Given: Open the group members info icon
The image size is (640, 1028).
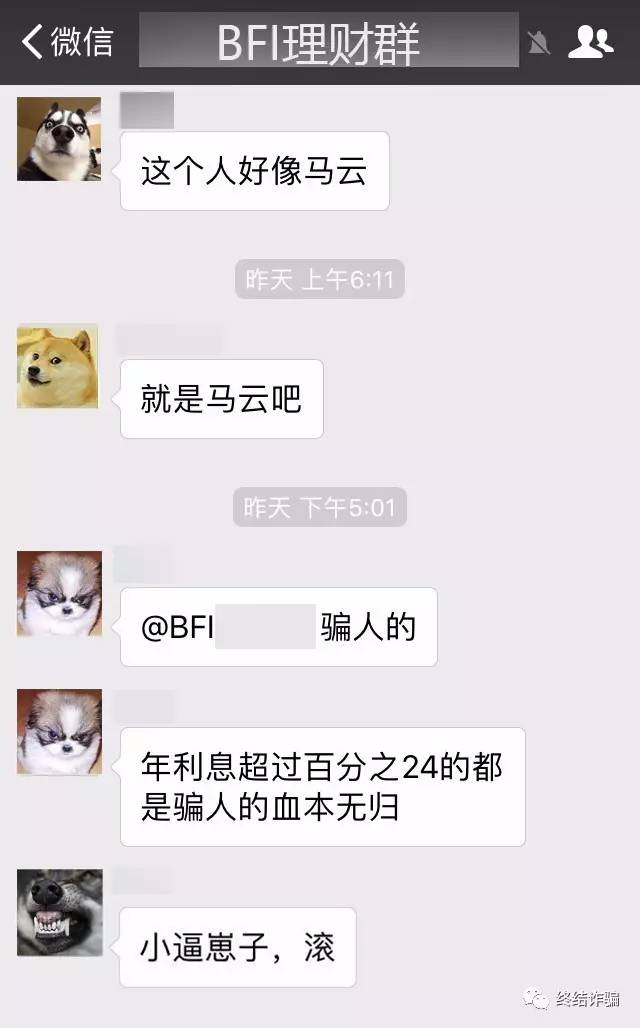Looking at the screenshot, I should 590,41.
